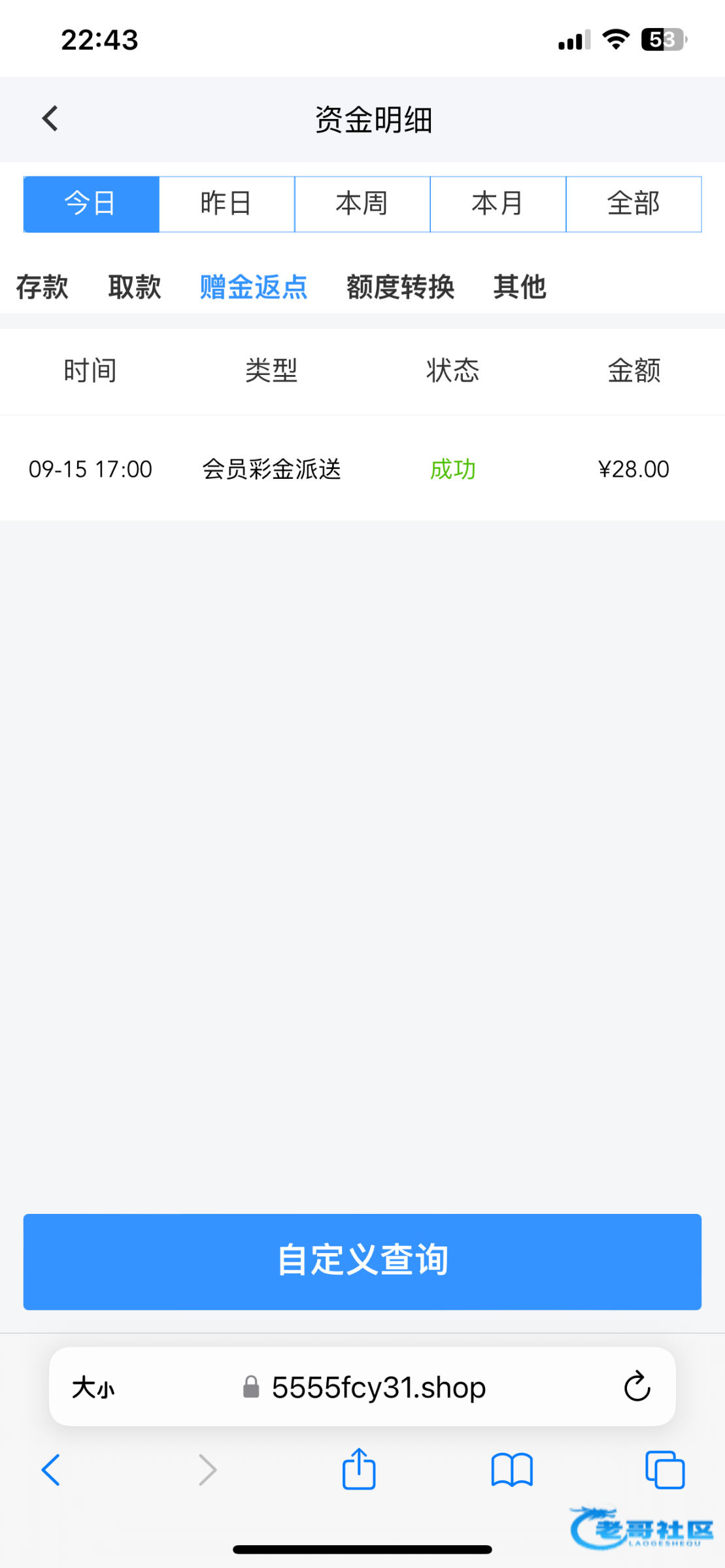725x1568 pixels.
Task: Switch to the 昨日 filter
Action: click(226, 204)
